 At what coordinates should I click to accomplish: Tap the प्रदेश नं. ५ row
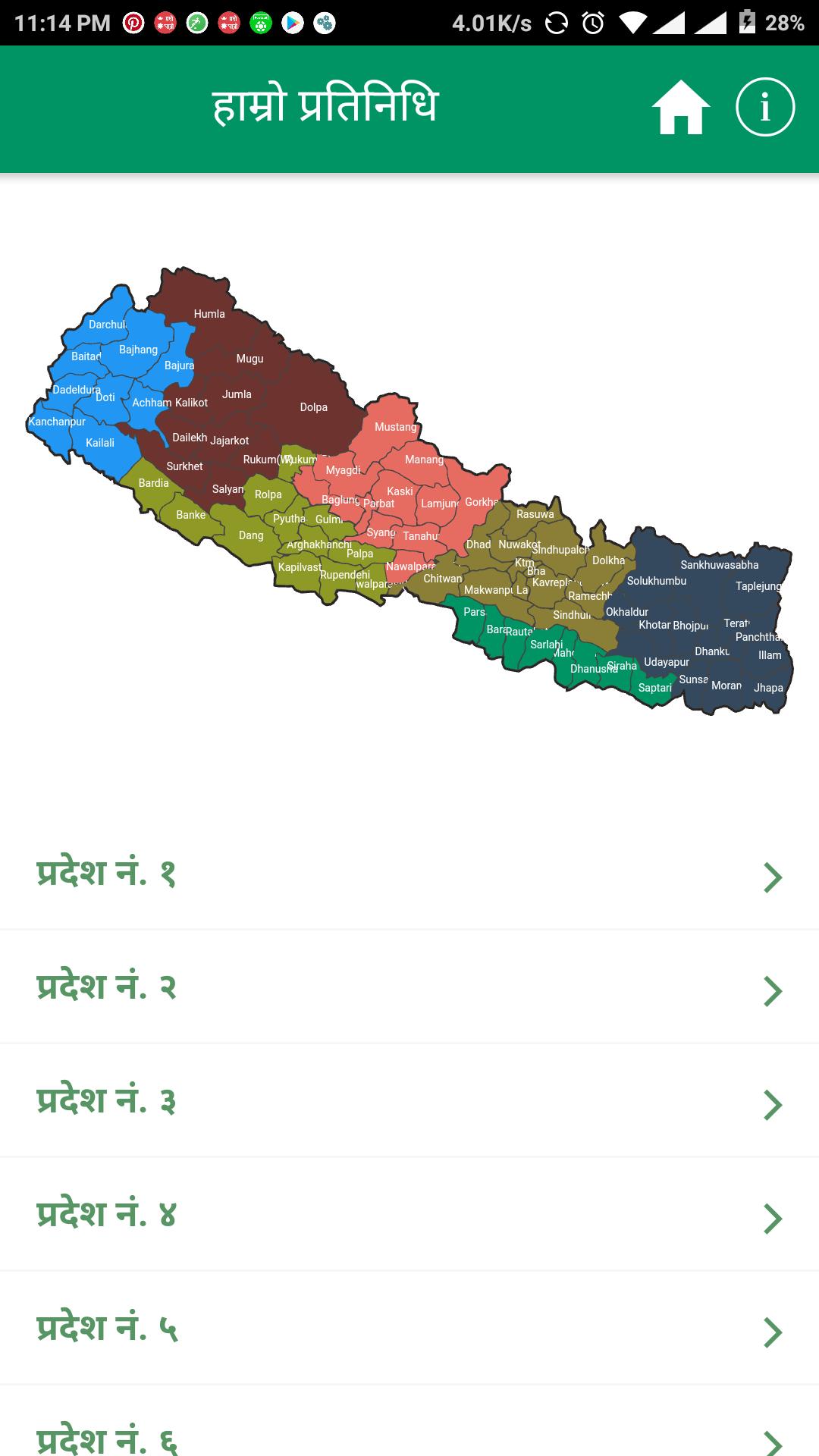[409, 1329]
